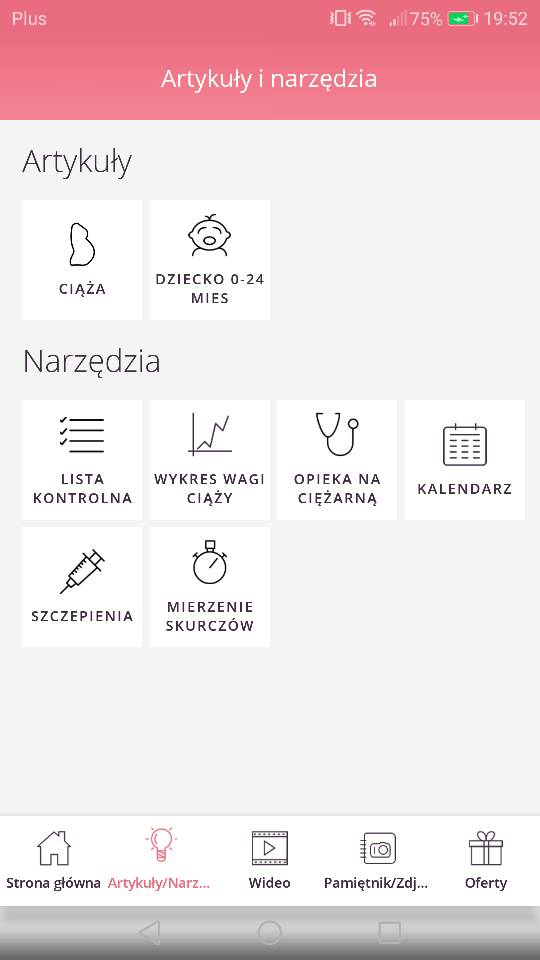Select the Artykuły/Narzędzia tab
Viewport: 540px width, 960px height.
click(159, 860)
